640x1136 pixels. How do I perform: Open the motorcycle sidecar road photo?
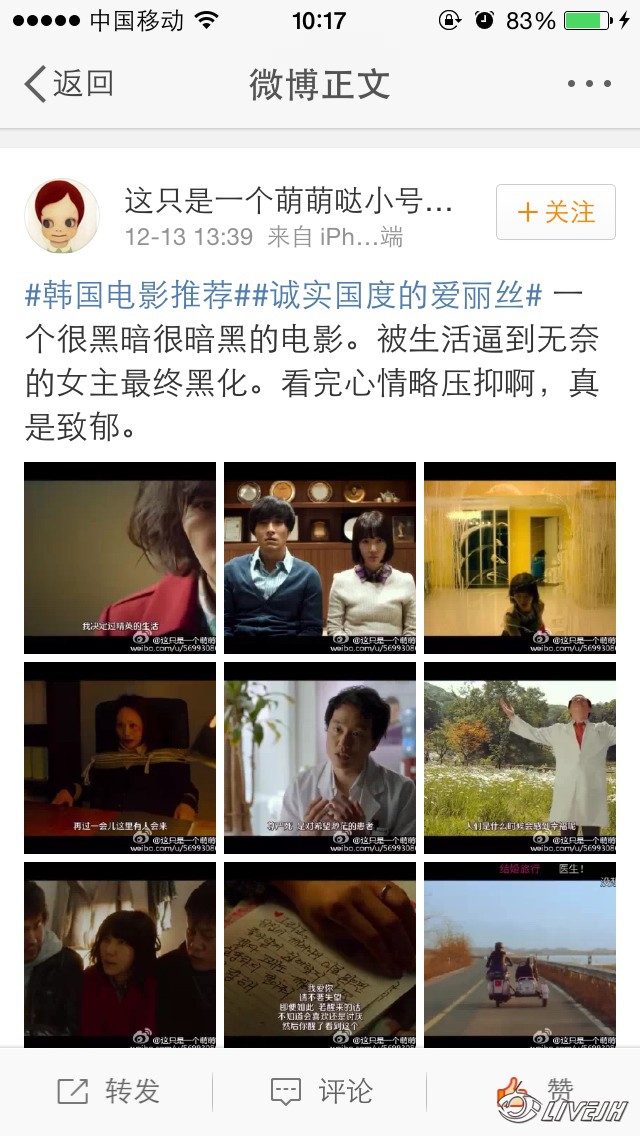[520, 955]
